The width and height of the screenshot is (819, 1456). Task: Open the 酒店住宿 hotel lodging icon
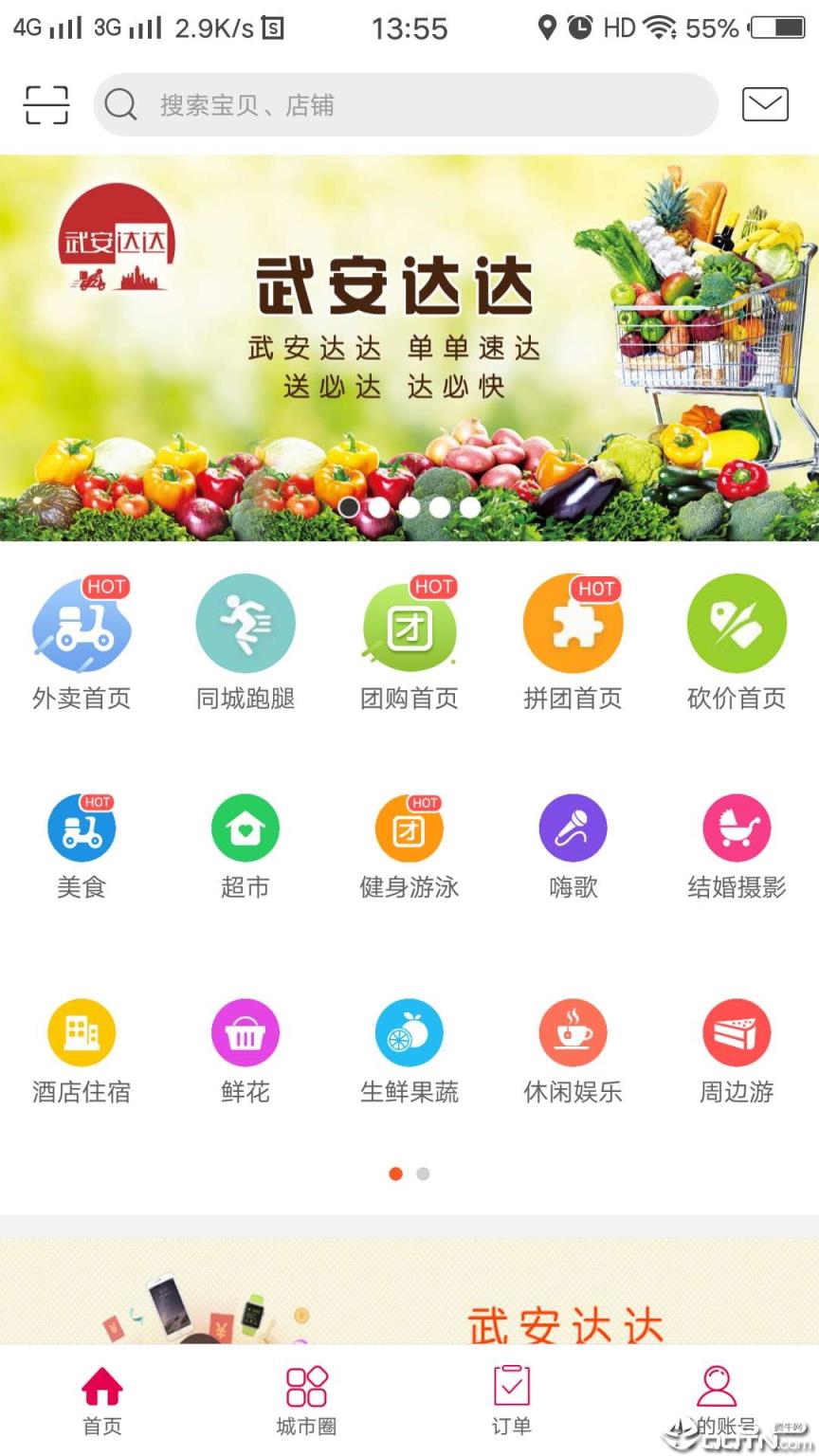82,1030
